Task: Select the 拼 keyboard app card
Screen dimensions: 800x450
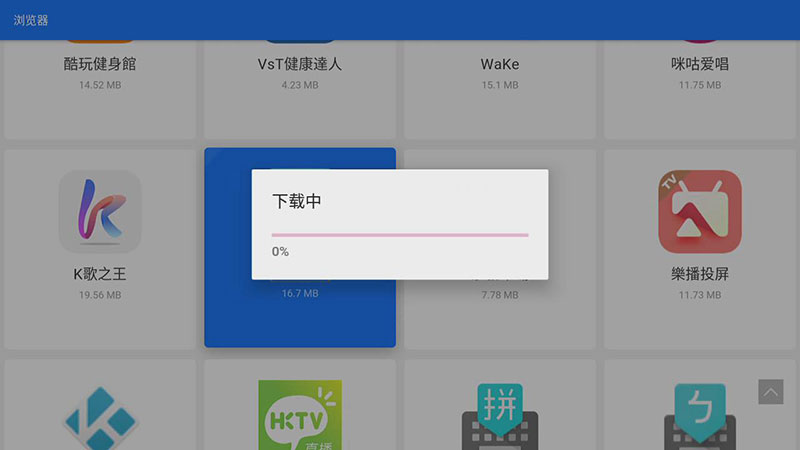Action: click(500, 410)
